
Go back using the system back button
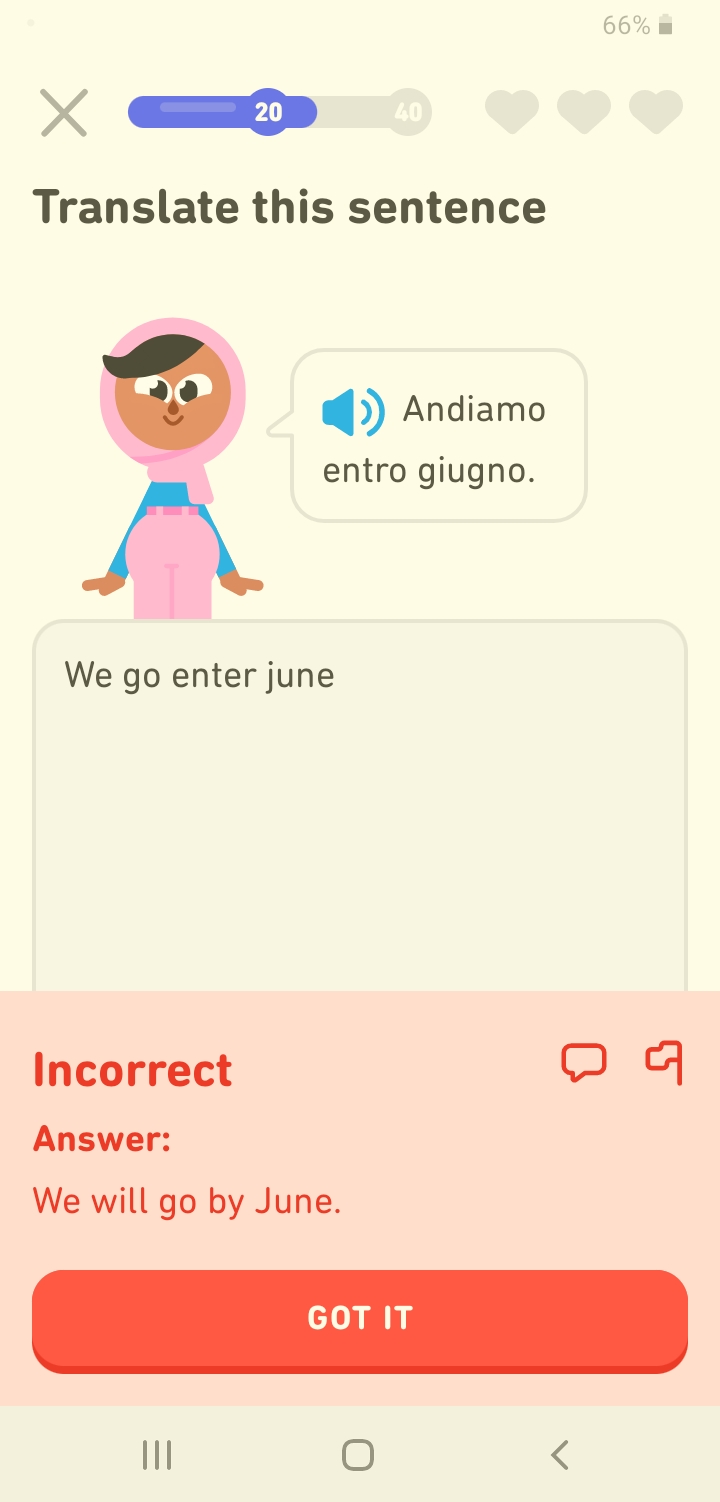pyautogui.click(x=560, y=1454)
